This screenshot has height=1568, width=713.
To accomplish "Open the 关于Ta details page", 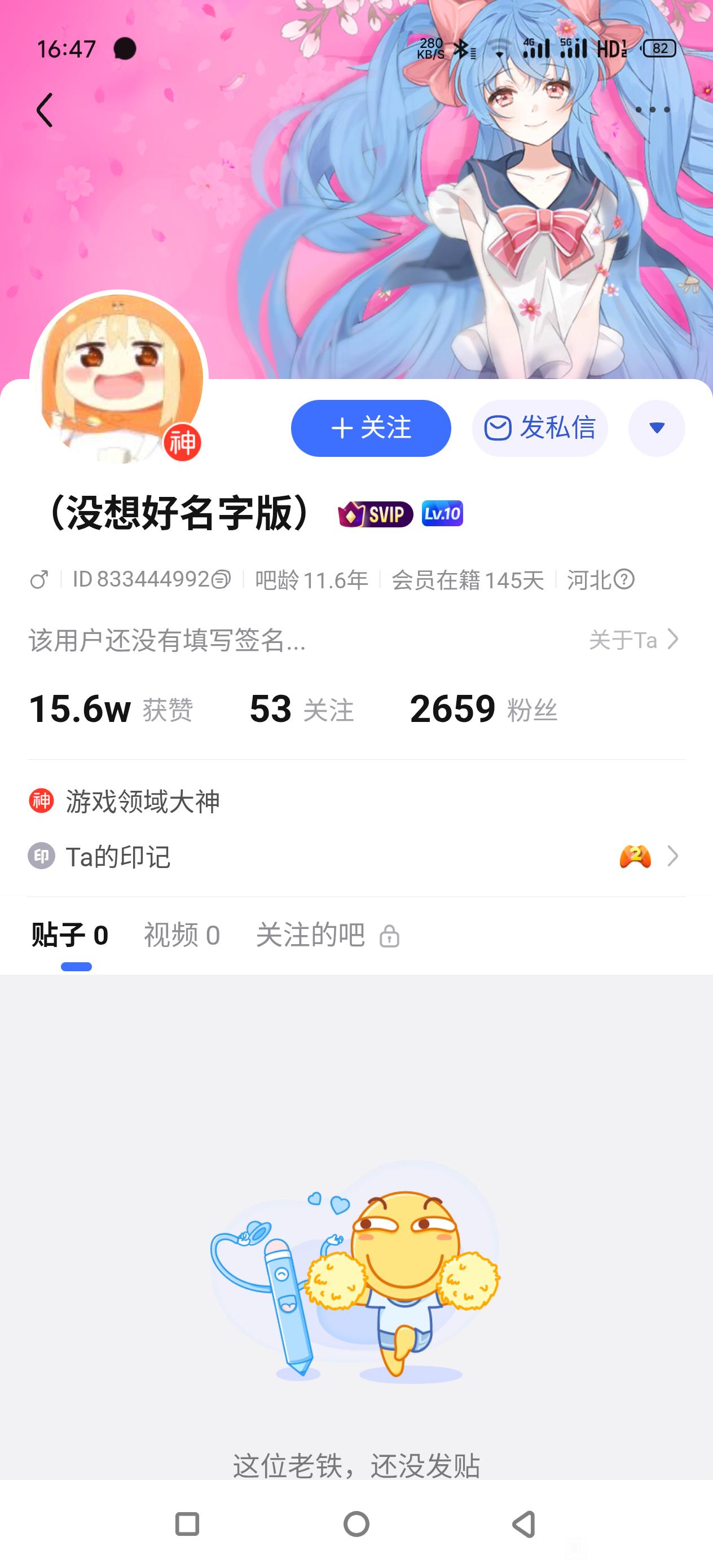I will pyautogui.click(x=634, y=640).
